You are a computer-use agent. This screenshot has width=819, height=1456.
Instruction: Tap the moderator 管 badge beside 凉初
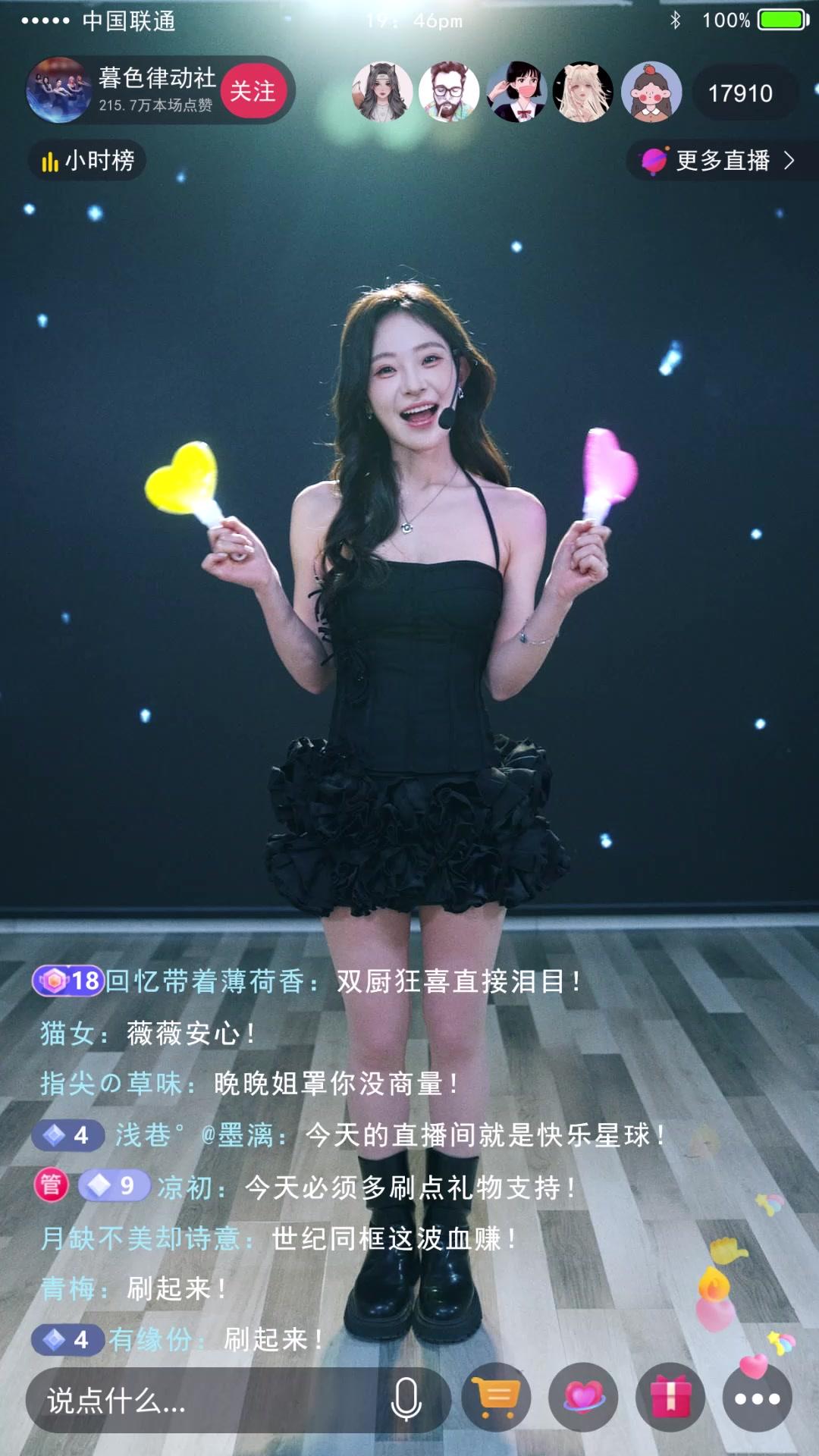click(50, 1185)
